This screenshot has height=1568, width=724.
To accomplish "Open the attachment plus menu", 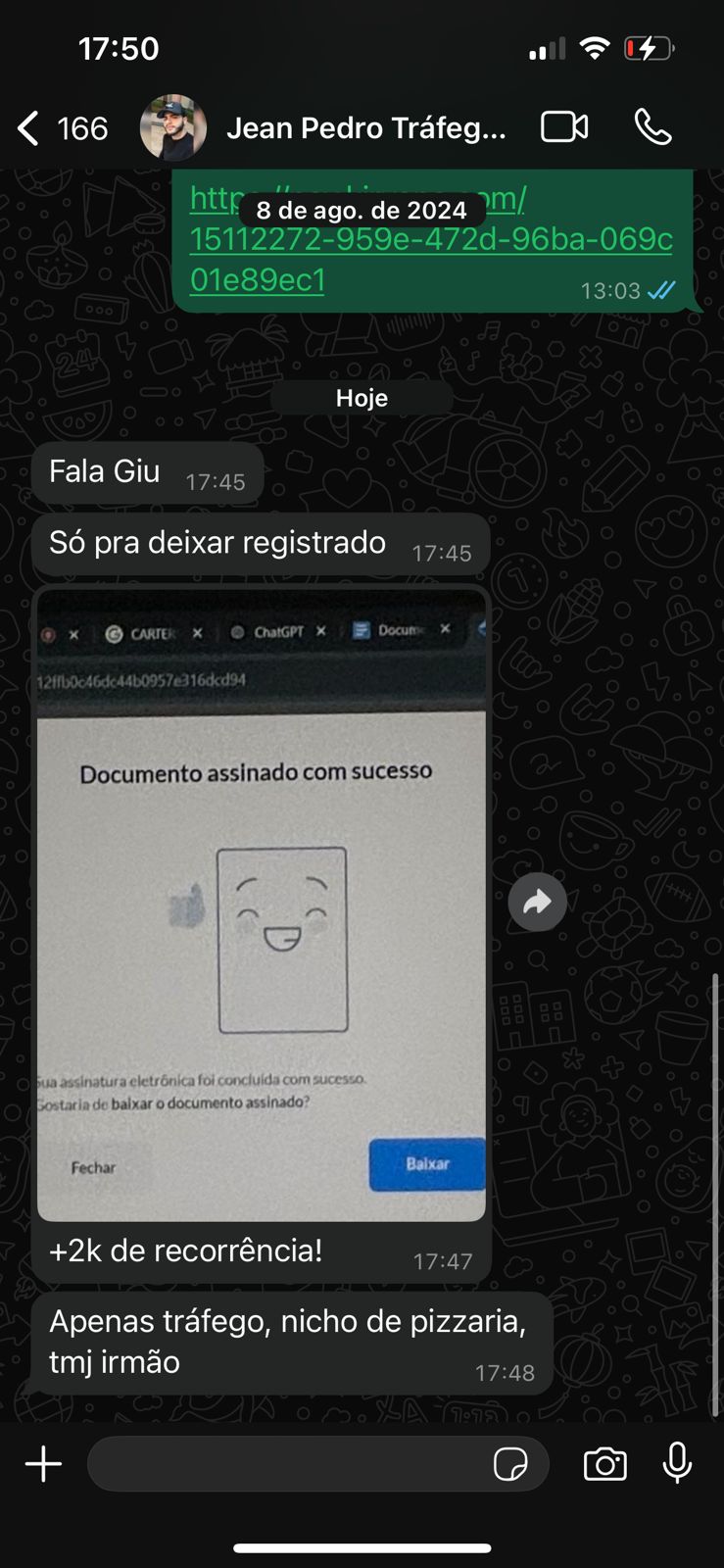I will 43,1465.
